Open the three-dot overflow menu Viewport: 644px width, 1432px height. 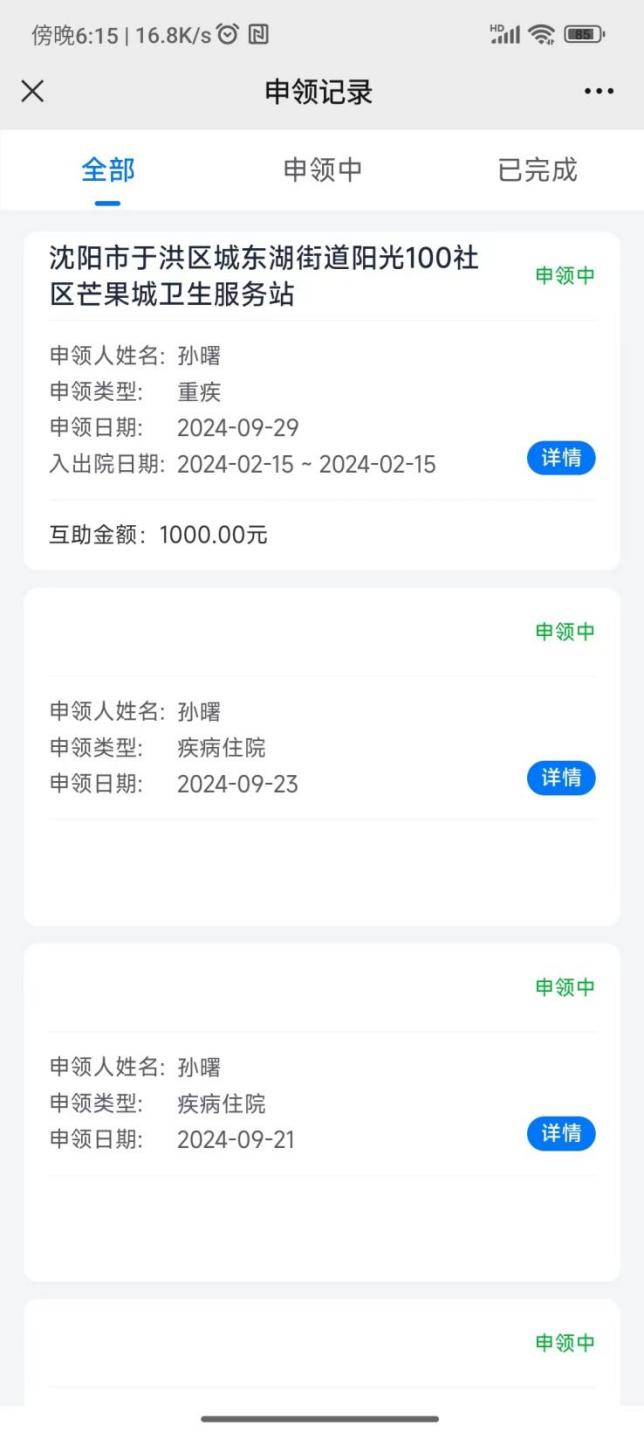(x=599, y=92)
